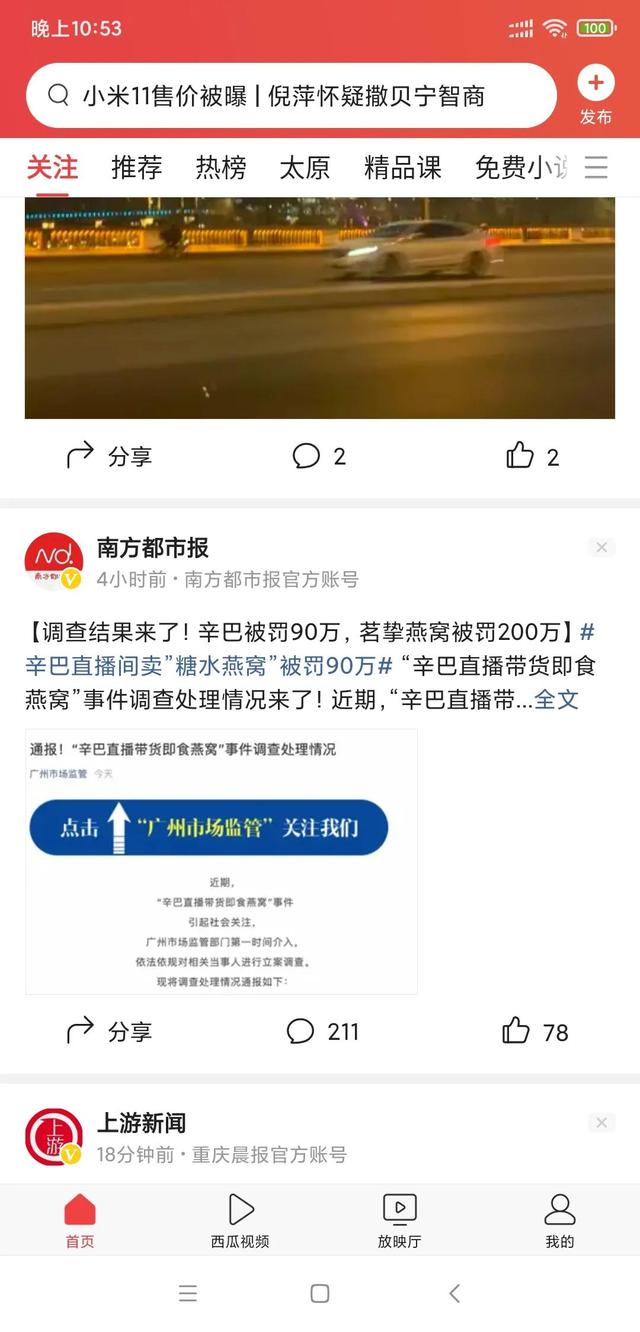Switch to the 热榜 tab
Image resolution: width=640 pixels, height=1332 pixels.
pyautogui.click(x=221, y=167)
